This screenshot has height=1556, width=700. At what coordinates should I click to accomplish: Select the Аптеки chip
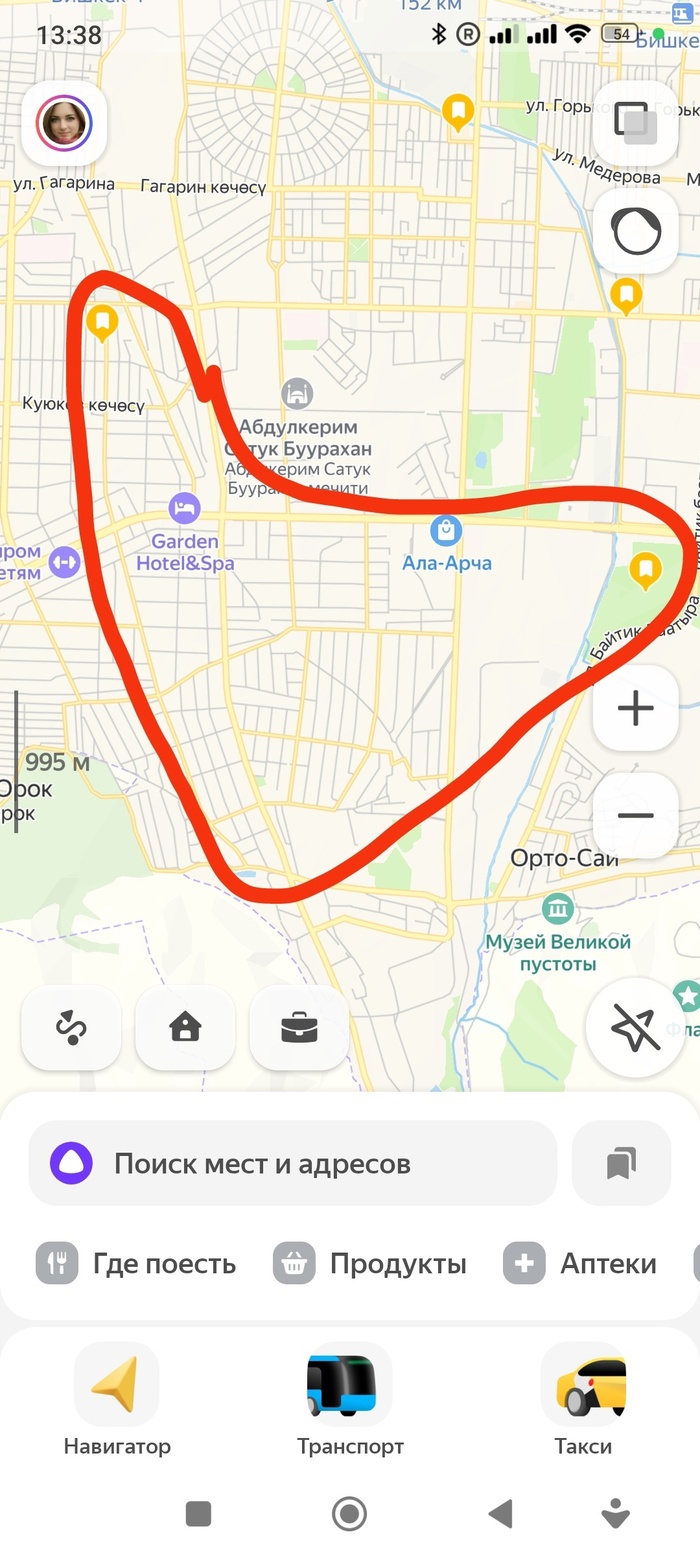coord(581,1264)
